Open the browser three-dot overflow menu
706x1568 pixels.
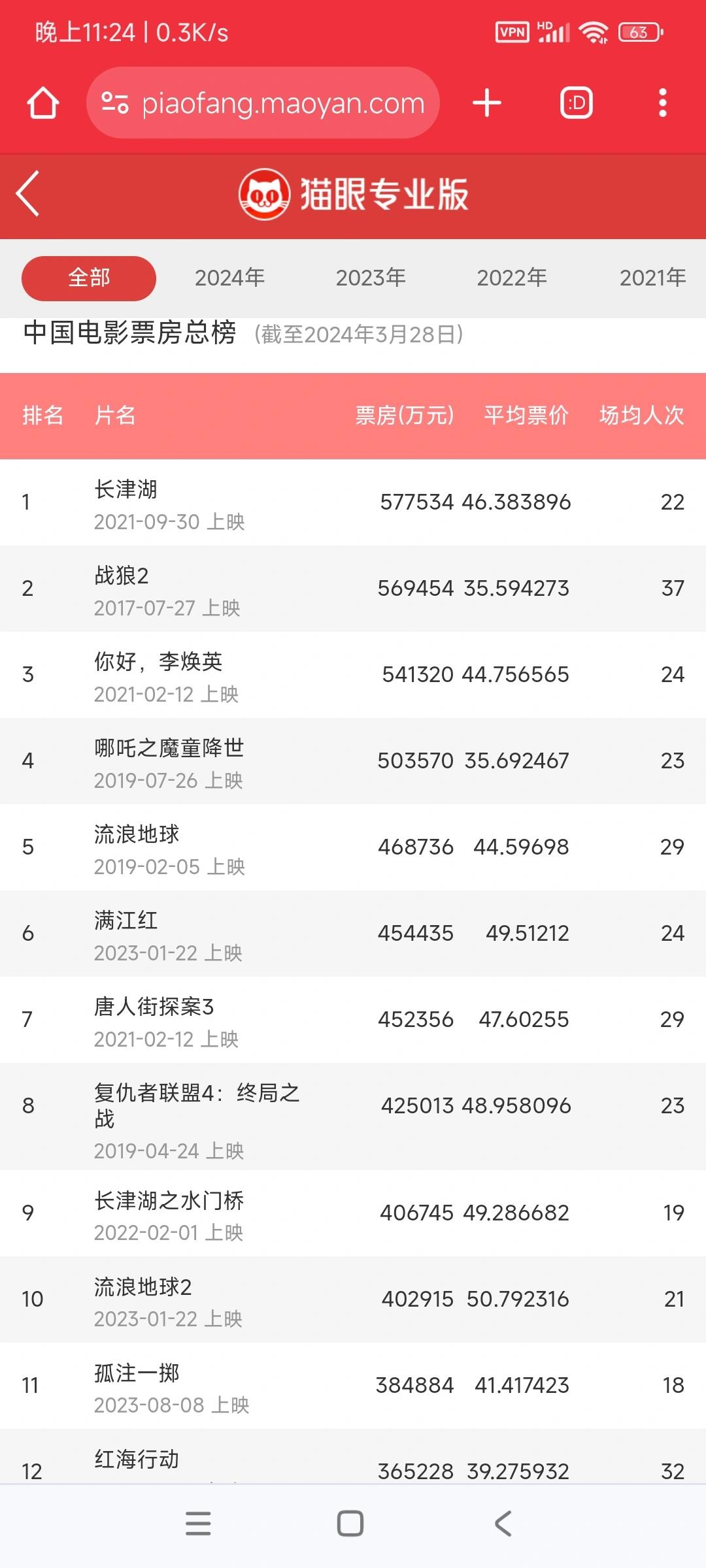tap(663, 103)
